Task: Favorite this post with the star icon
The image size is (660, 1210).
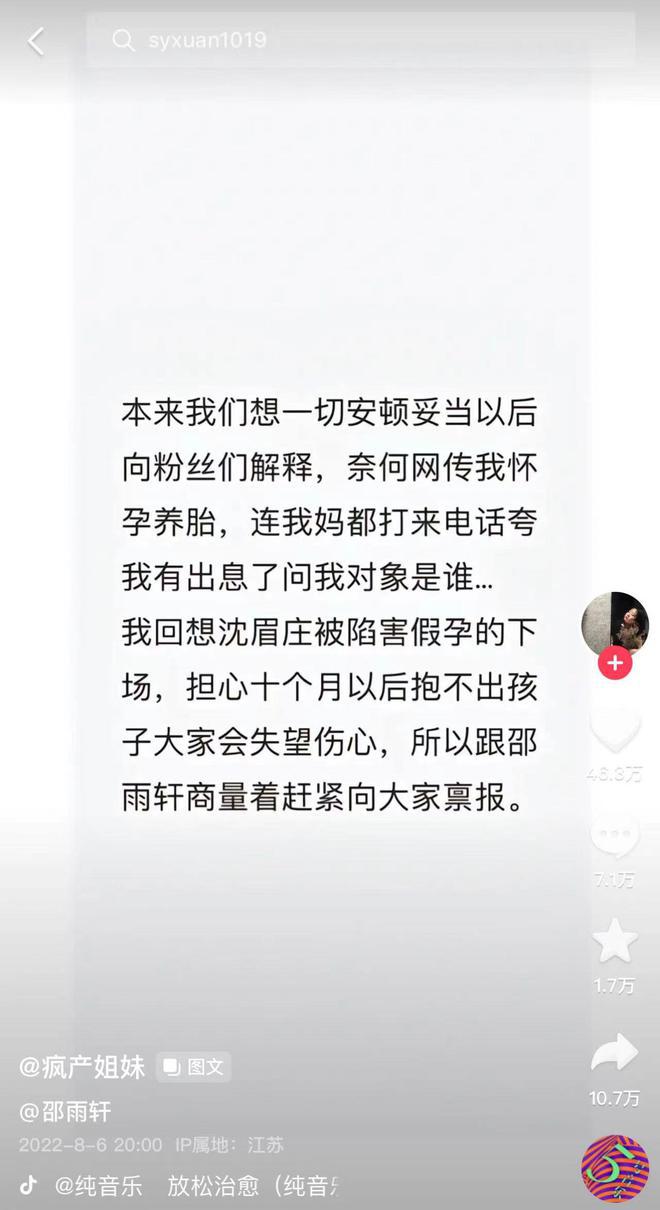Action: pos(614,941)
